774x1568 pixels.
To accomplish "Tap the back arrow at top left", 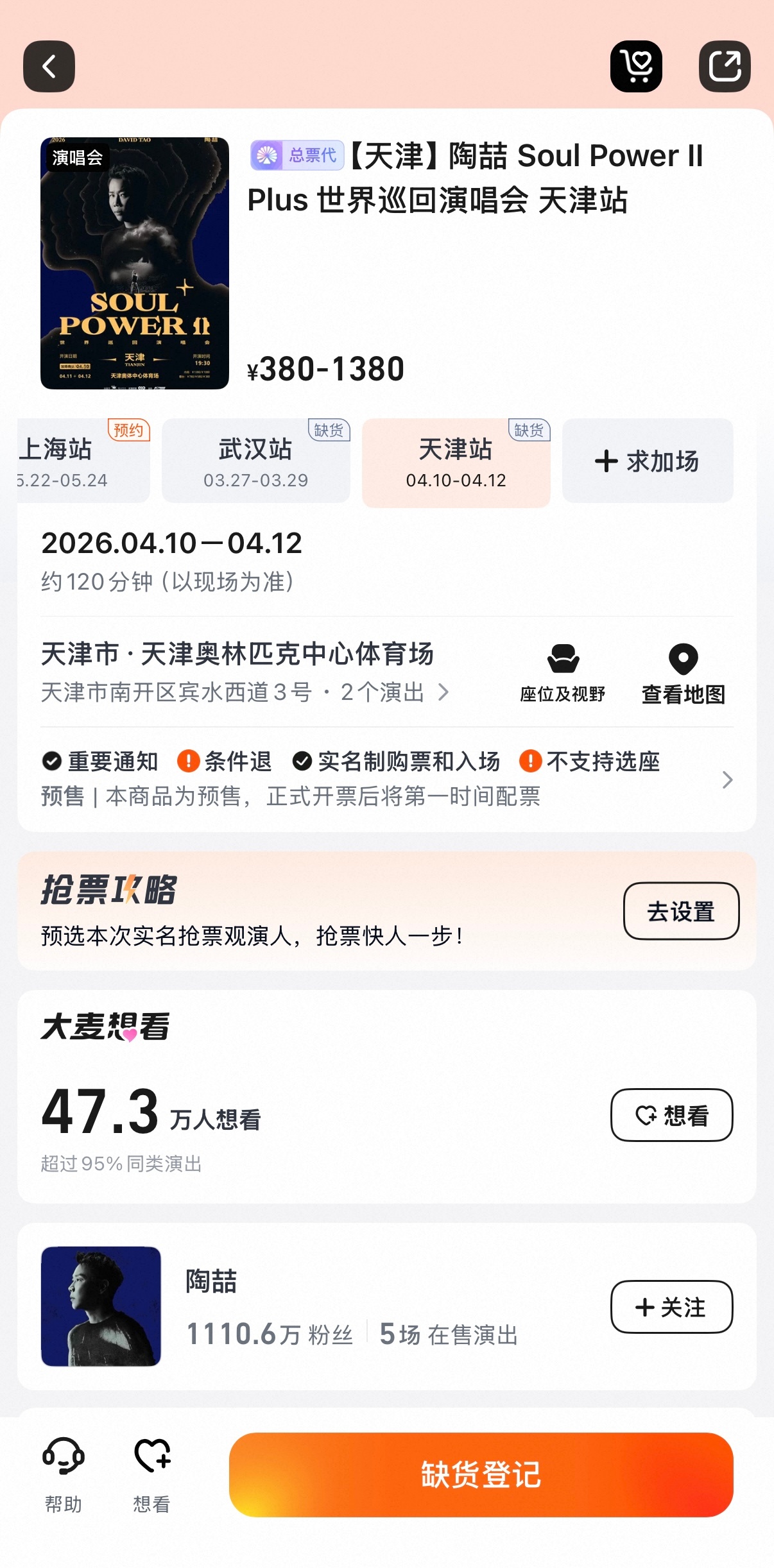I will click(x=49, y=66).
